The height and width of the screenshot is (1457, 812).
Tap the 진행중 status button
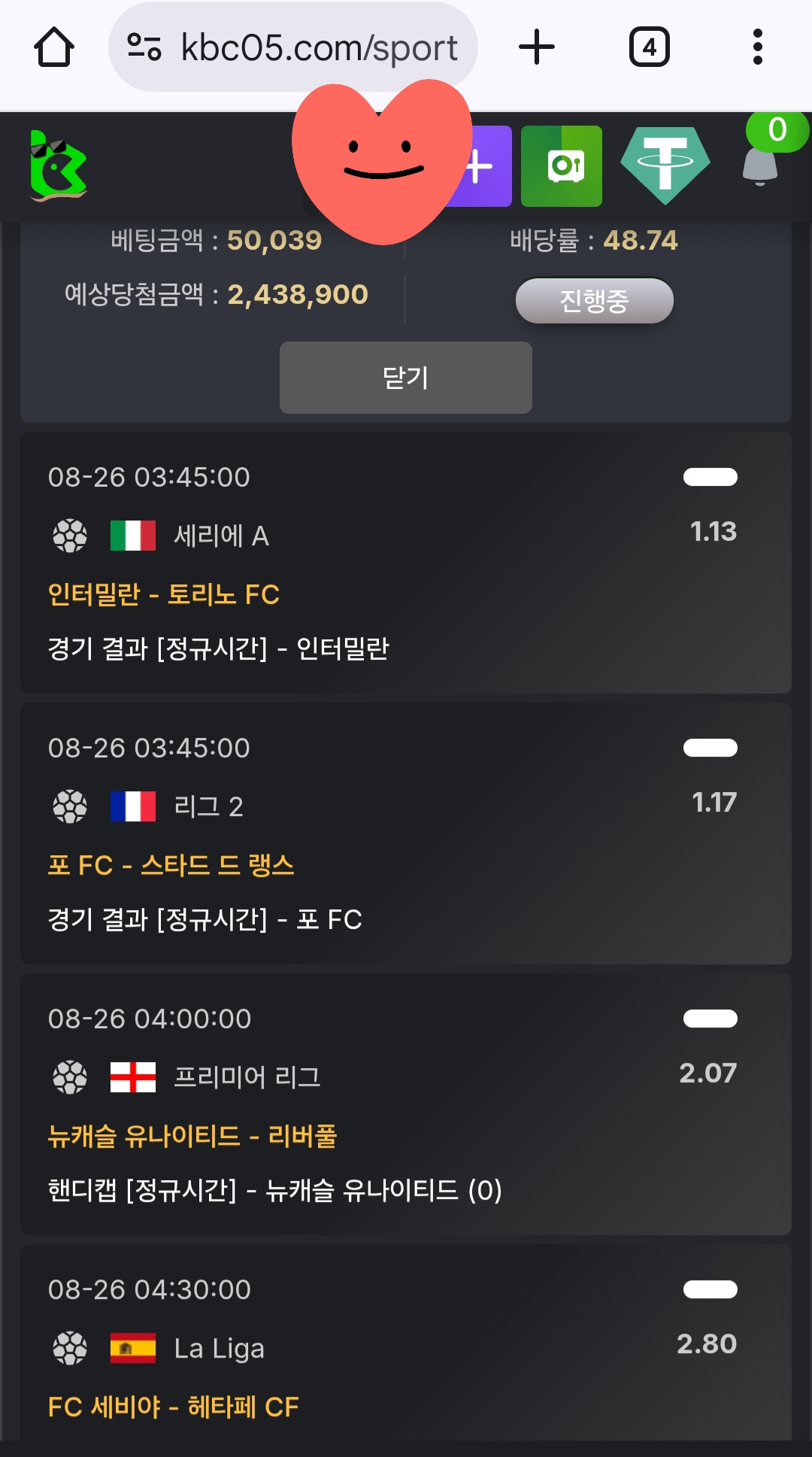click(x=594, y=301)
